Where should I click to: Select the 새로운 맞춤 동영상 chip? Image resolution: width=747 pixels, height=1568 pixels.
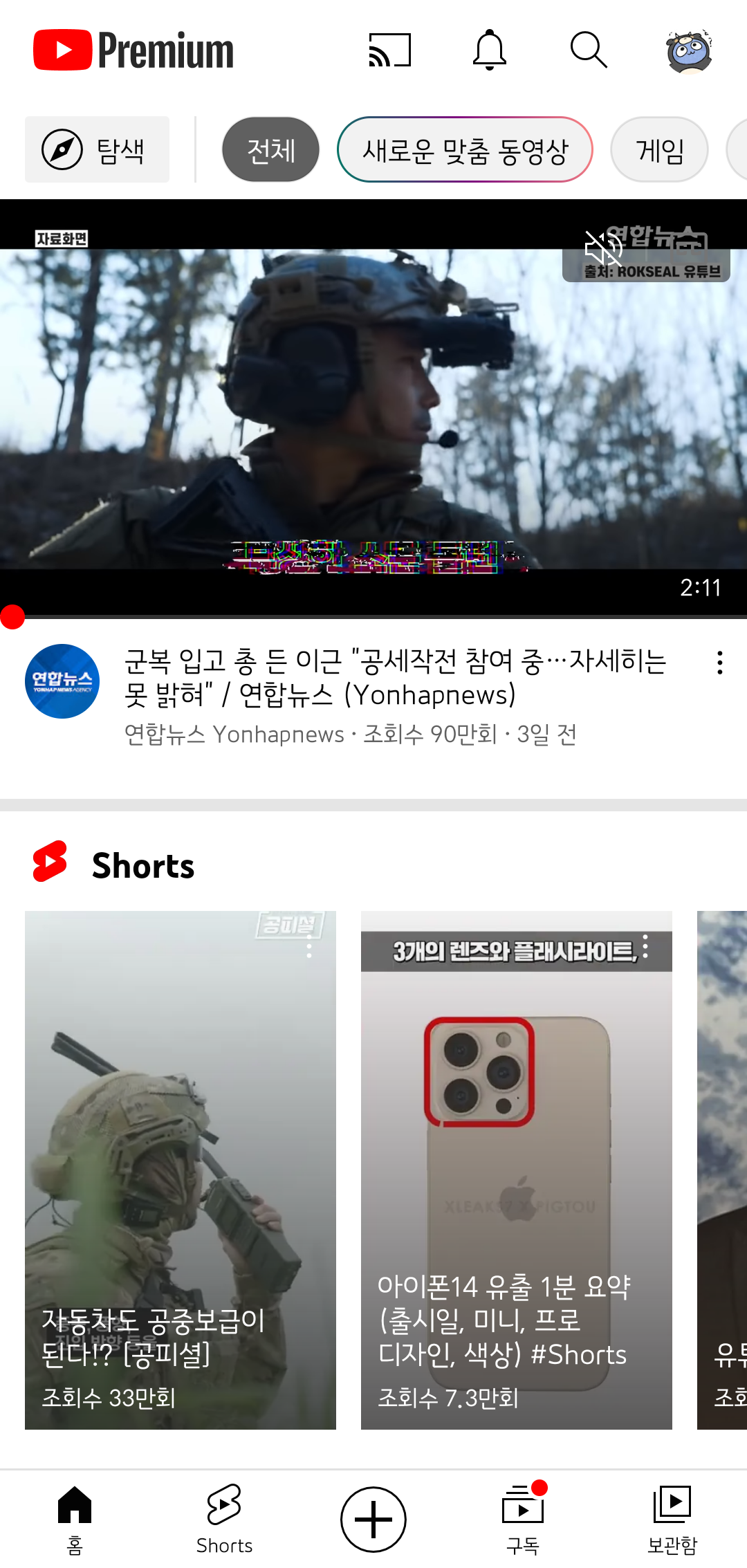(465, 149)
